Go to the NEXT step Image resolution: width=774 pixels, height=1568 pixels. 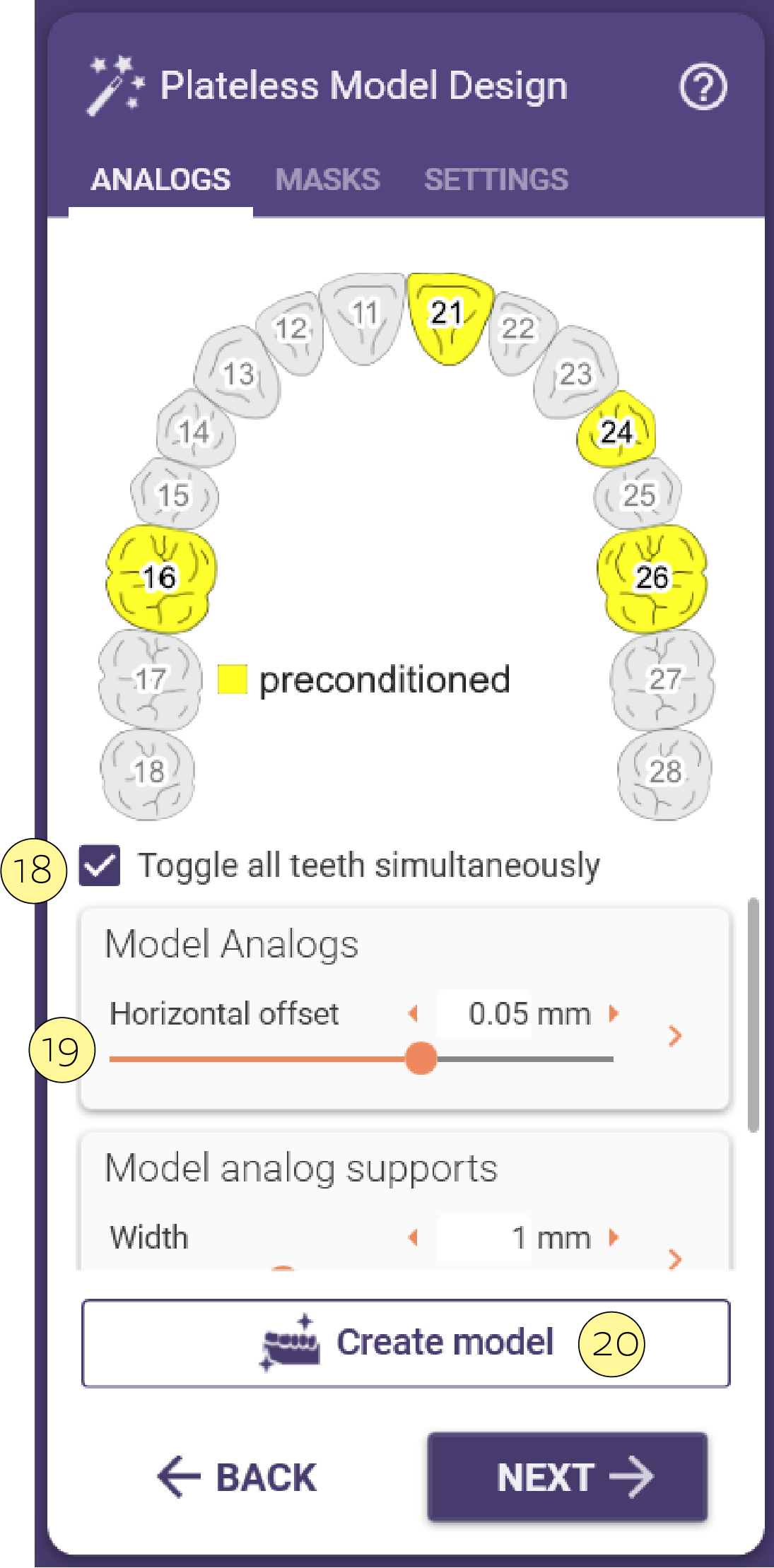point(568,1477)
